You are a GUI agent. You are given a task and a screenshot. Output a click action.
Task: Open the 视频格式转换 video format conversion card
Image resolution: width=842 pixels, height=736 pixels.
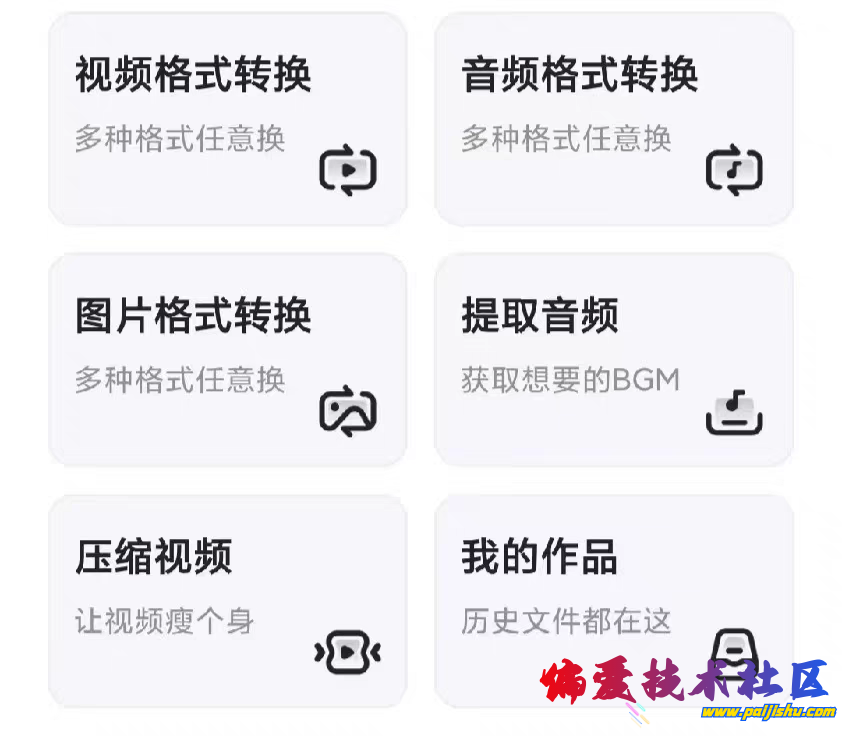[227, 119]
